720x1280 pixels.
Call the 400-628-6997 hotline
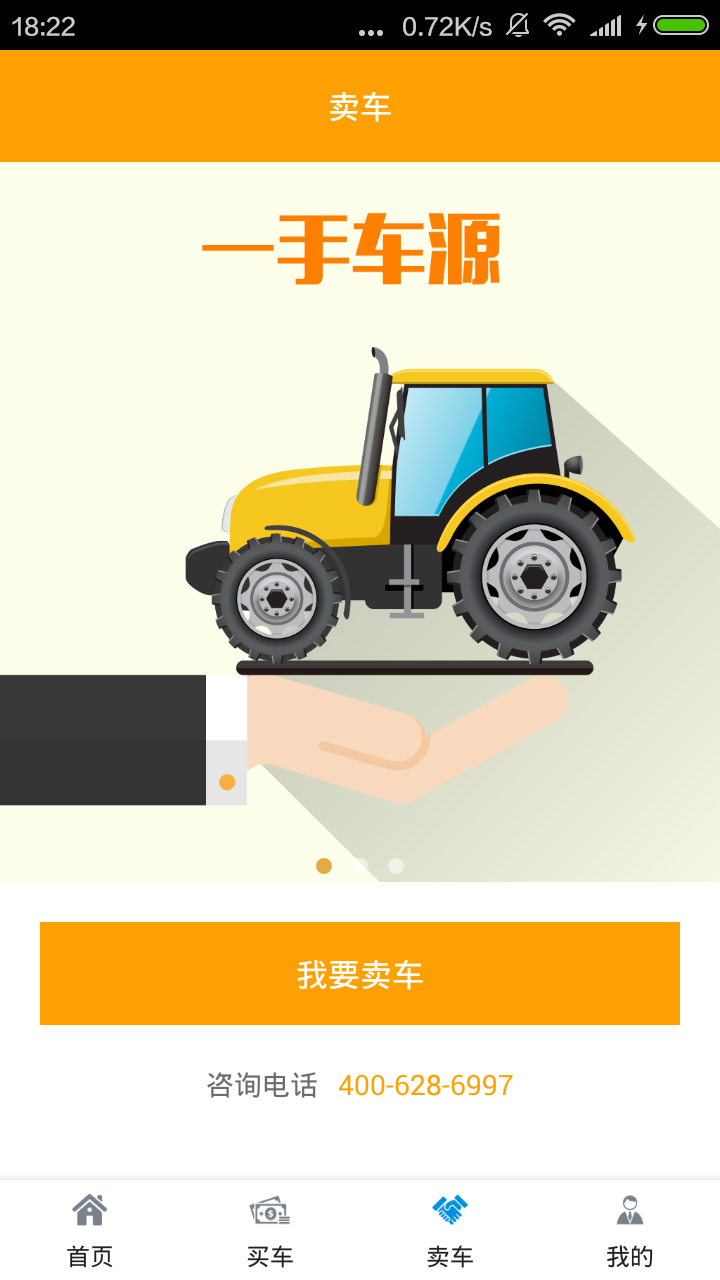(425, 1085)
